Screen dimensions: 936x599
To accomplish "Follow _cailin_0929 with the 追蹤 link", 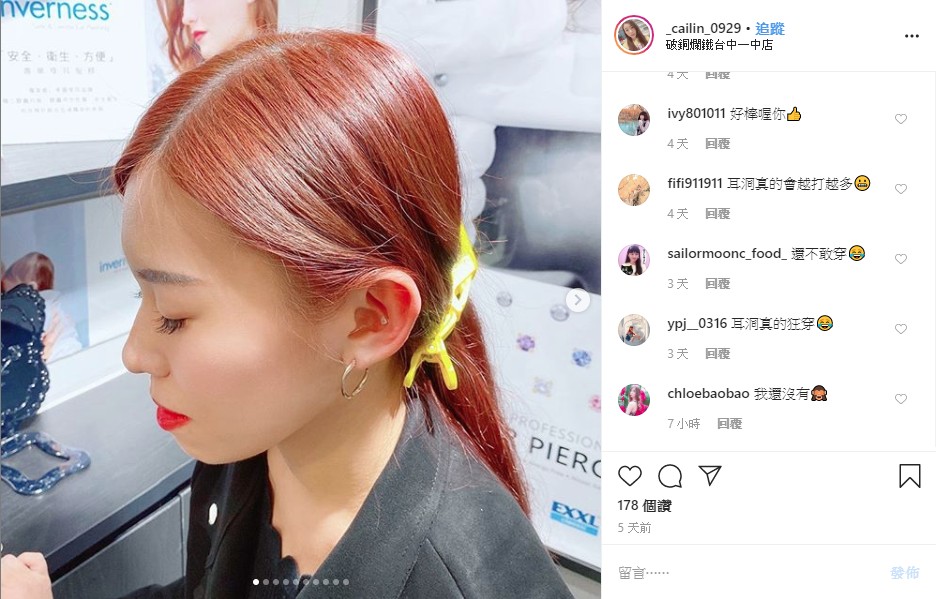I will coord(769,28).
